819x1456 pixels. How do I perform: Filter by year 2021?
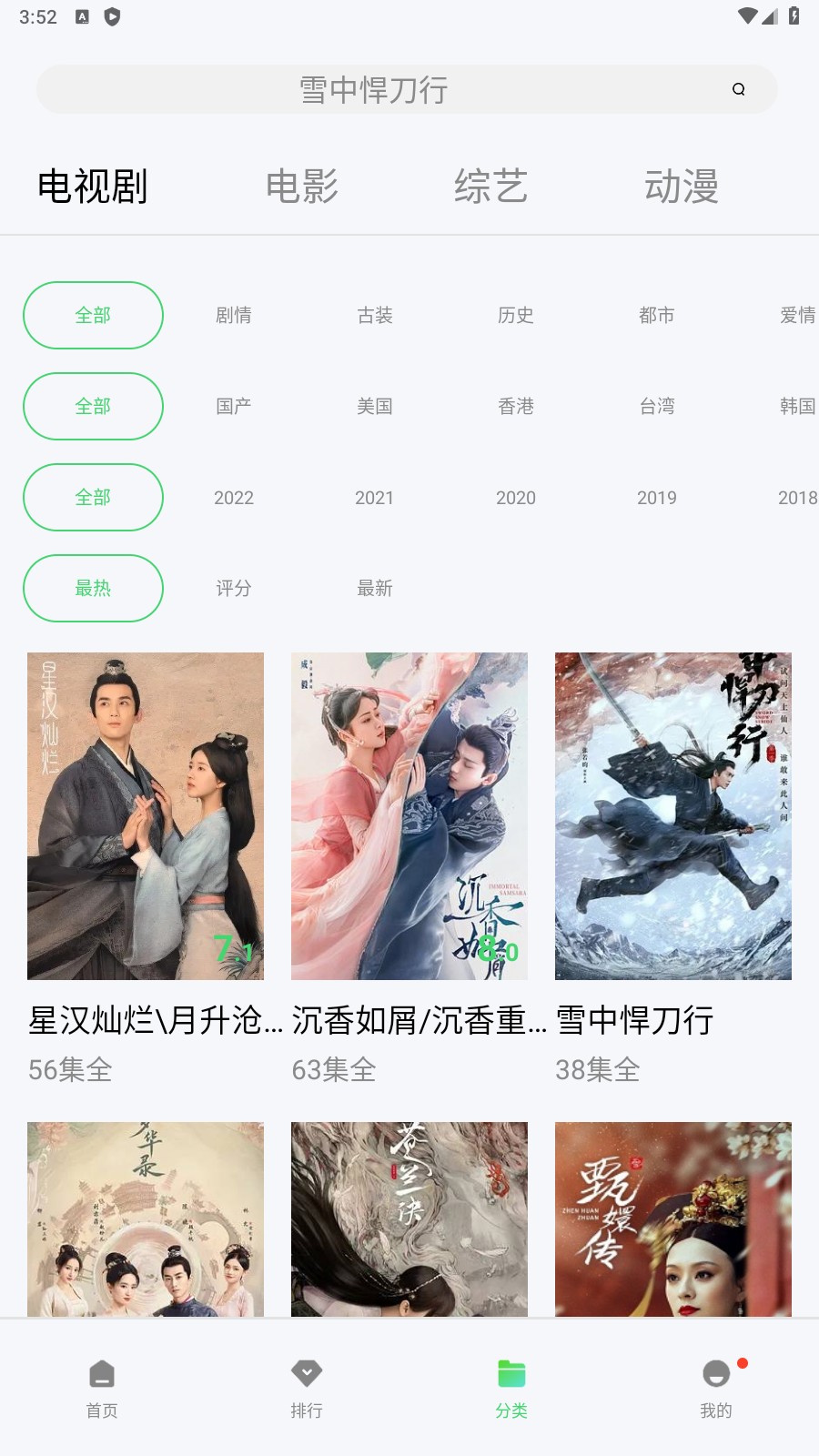point(374,498)
